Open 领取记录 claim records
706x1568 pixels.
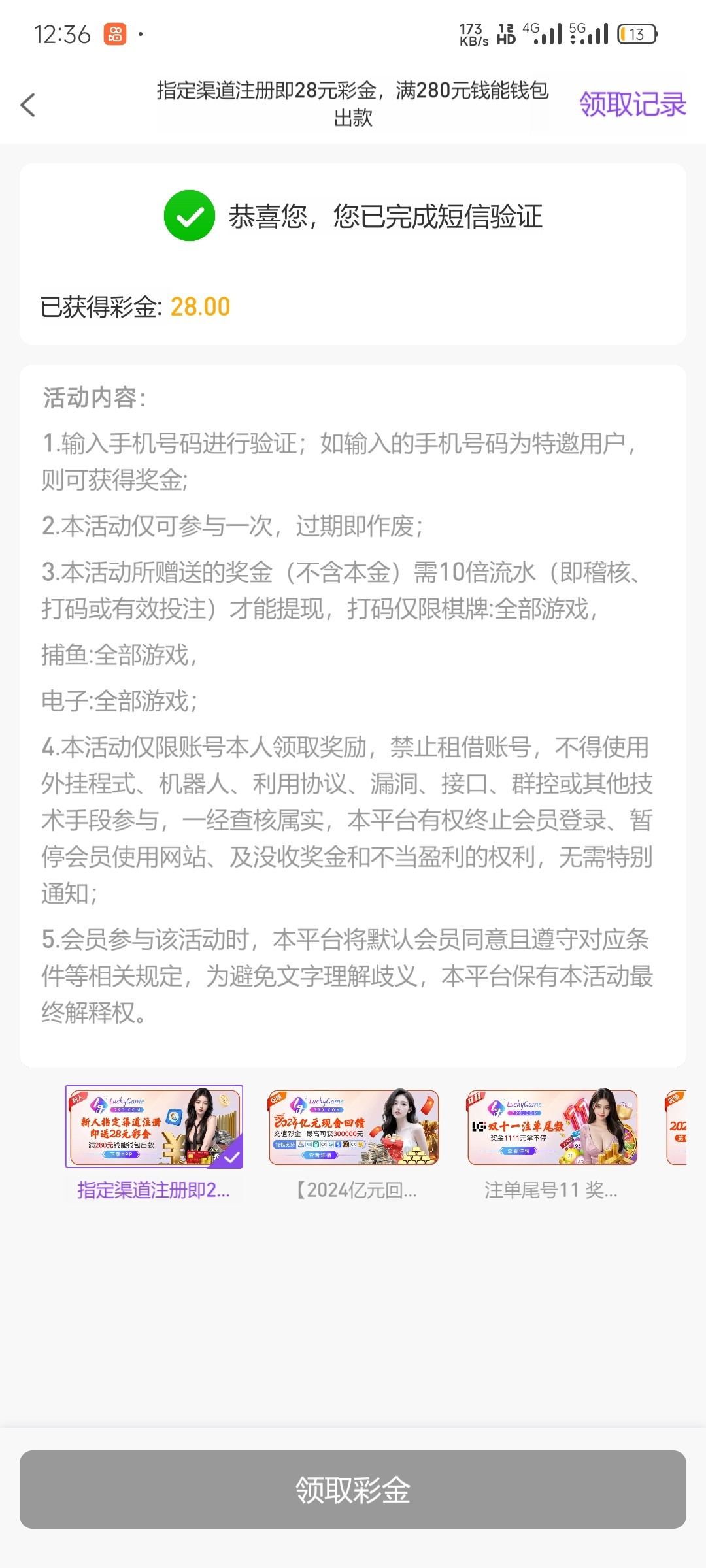click(632, 105)
